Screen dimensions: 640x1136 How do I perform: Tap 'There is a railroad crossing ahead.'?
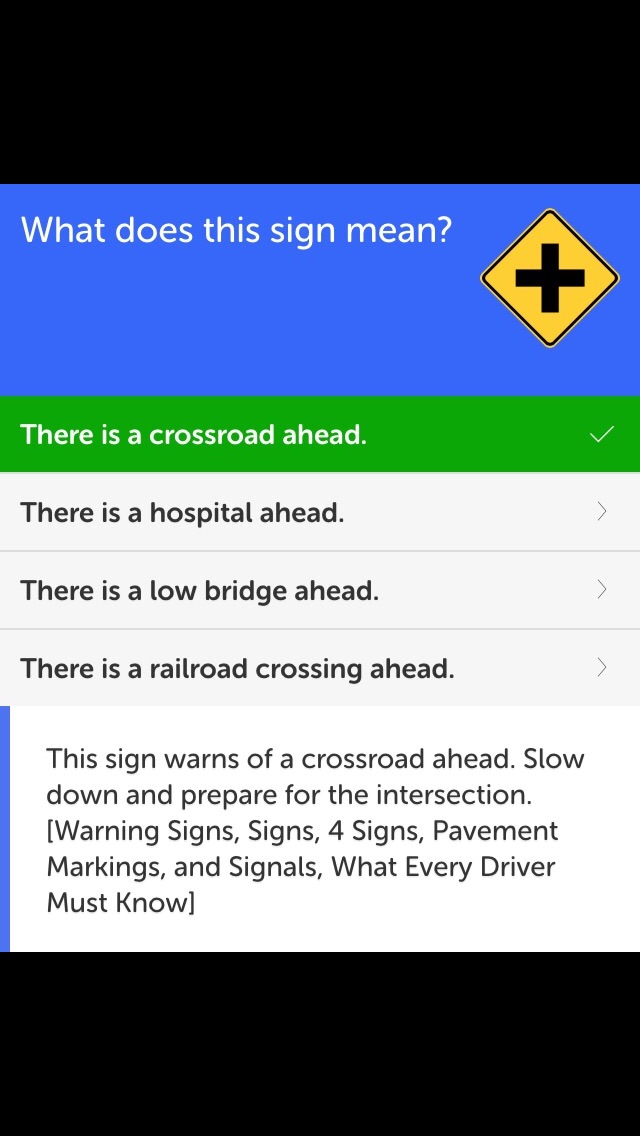pos(320,668)
